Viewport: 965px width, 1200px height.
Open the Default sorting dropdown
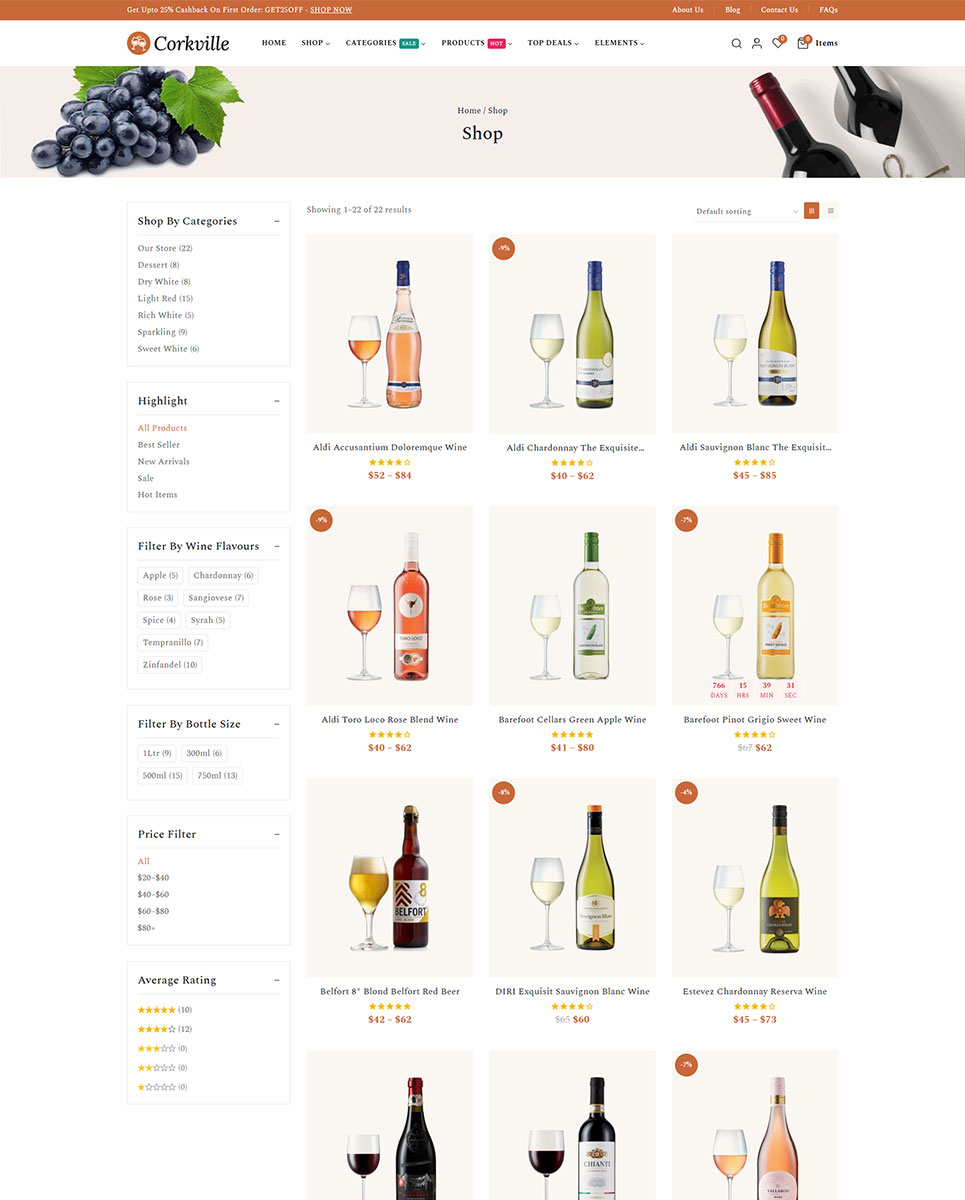click(x=746, y=211)
